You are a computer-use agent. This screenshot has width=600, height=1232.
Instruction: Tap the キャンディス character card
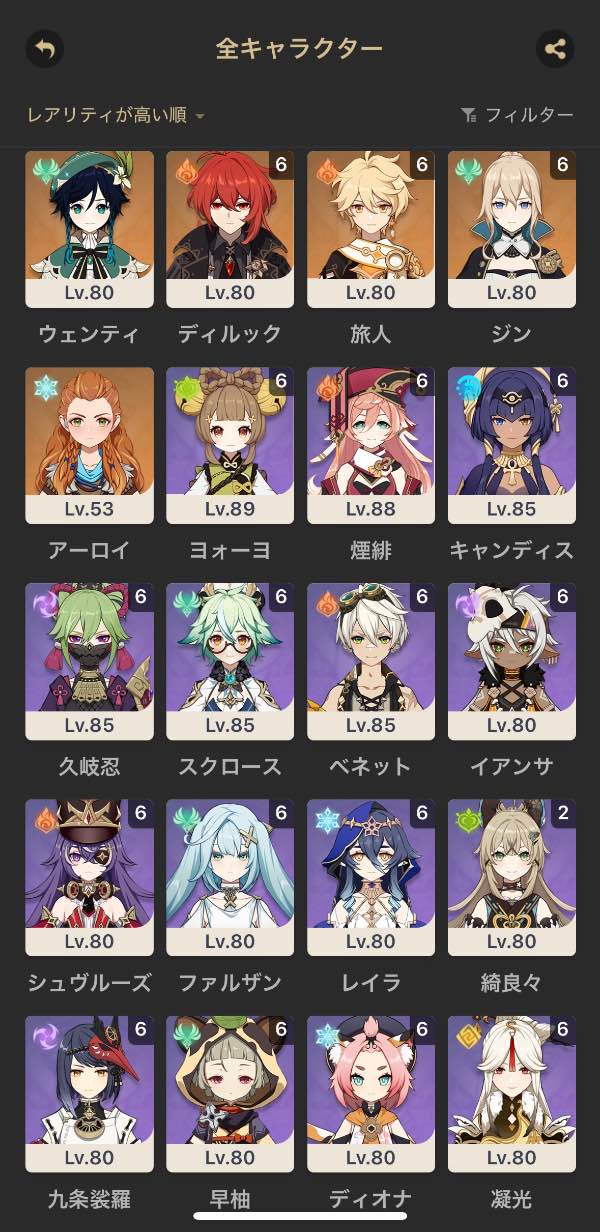512,445
